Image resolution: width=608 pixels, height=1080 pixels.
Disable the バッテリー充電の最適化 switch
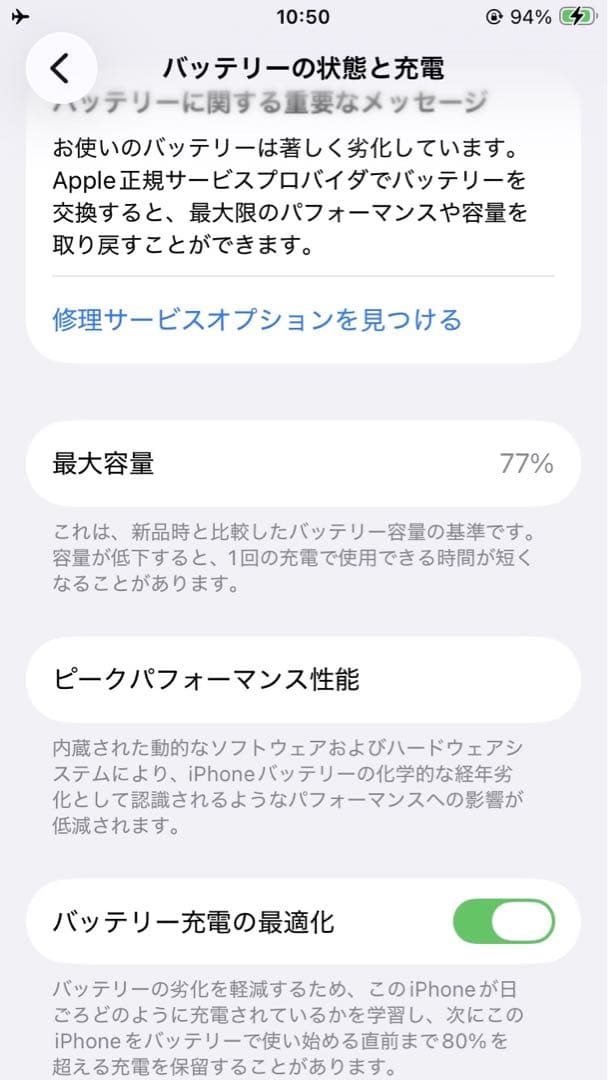(x=504, y=921)
